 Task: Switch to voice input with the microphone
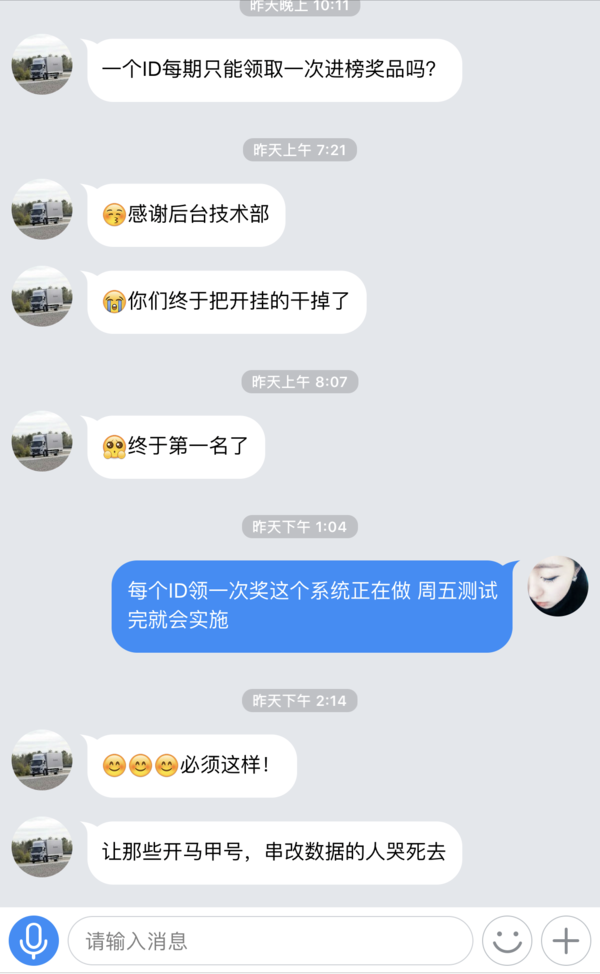pos(34,941)
